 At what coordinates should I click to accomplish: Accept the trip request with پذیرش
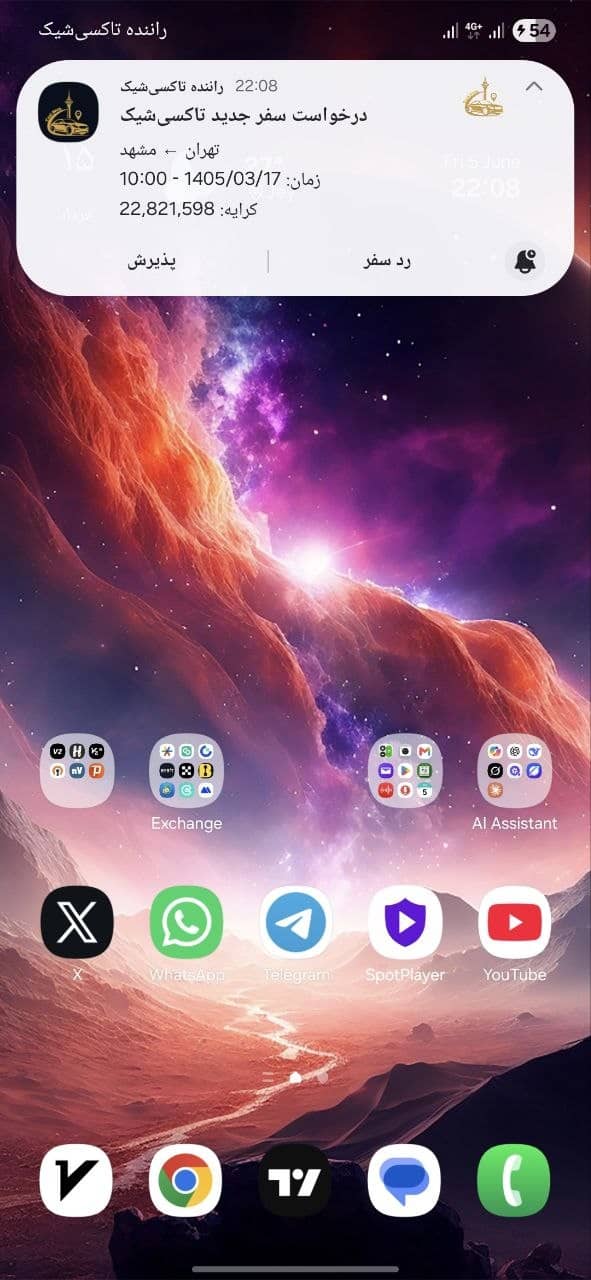(151, 262)
